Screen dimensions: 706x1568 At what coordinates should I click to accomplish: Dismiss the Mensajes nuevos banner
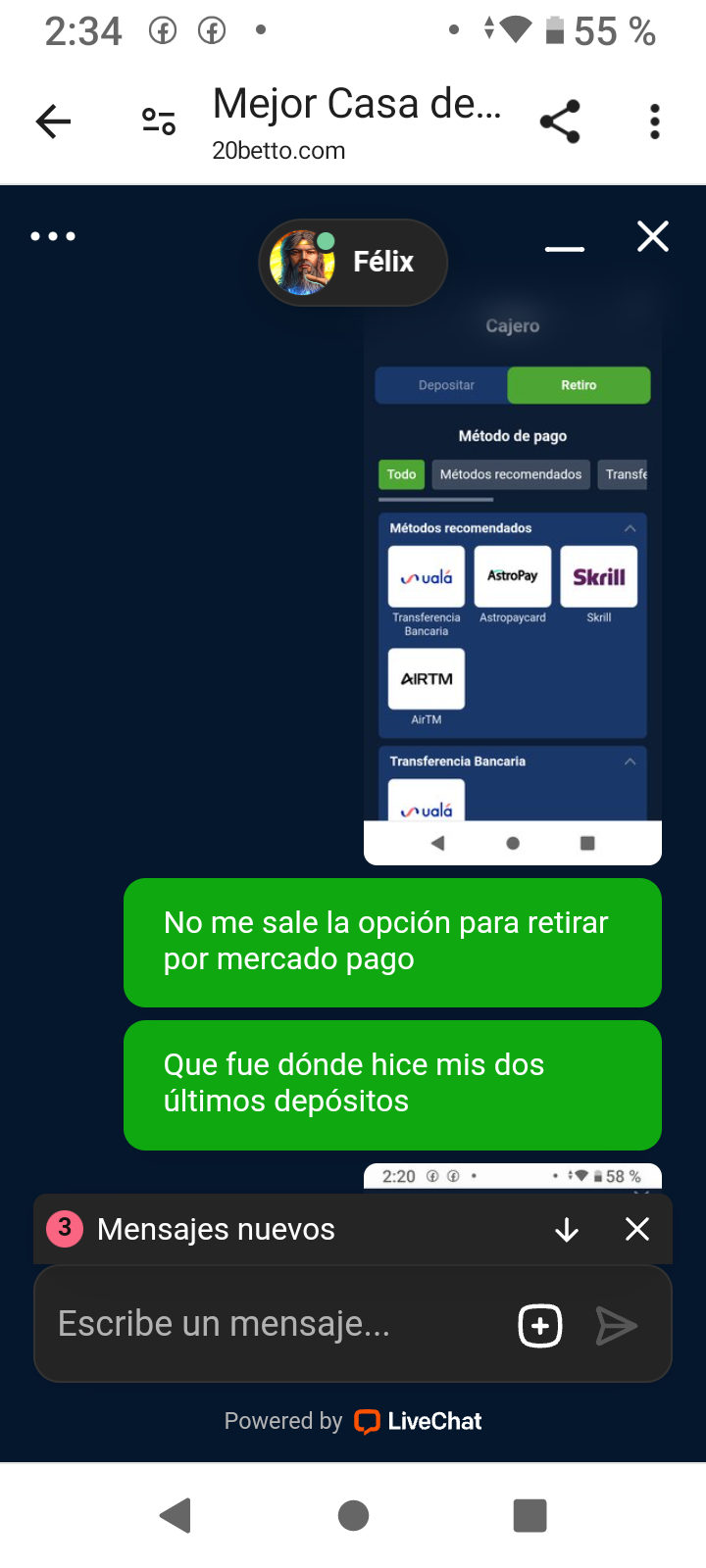pos(637,1229)
